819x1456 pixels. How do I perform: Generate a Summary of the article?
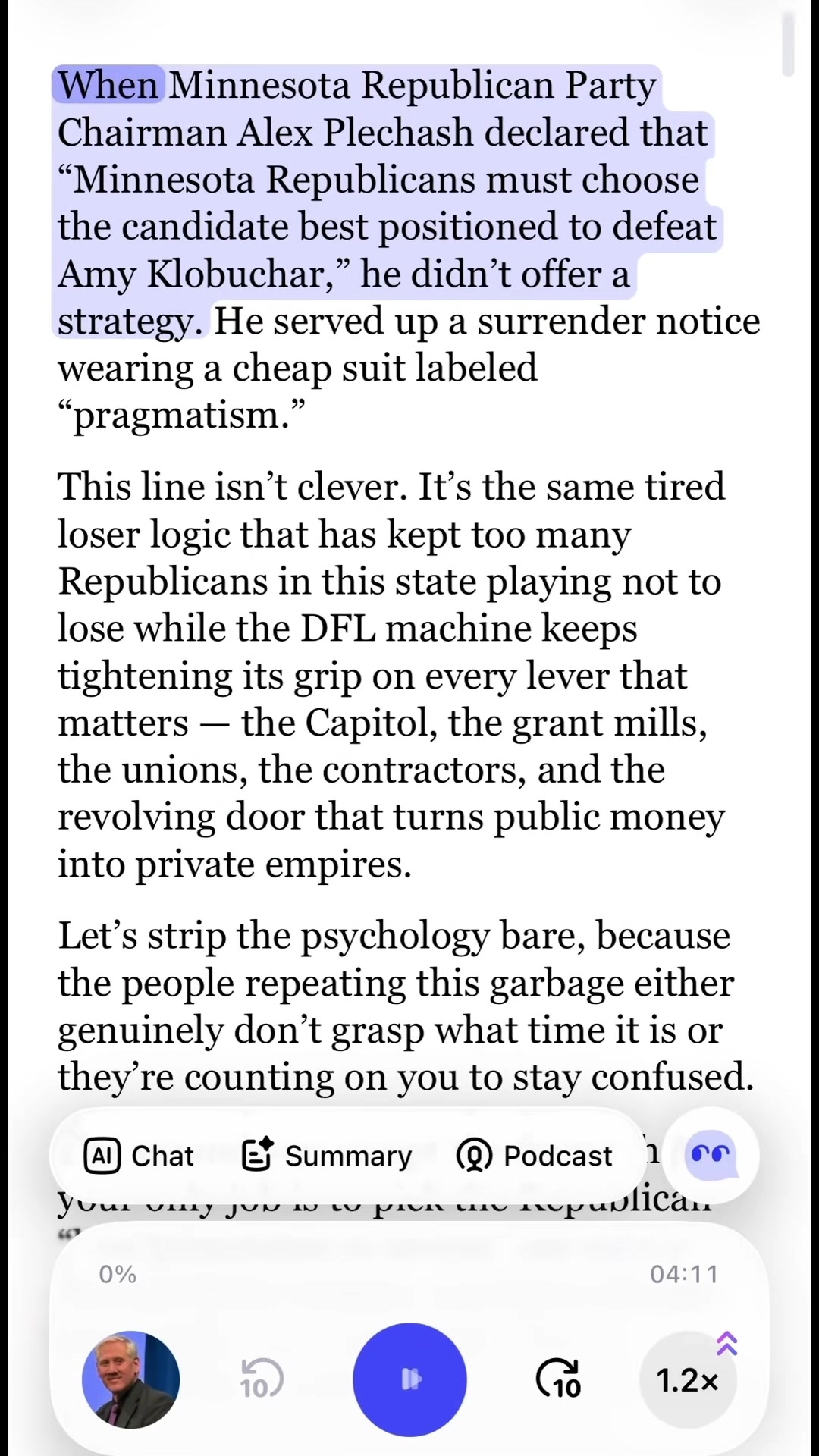coord(326,1156)
